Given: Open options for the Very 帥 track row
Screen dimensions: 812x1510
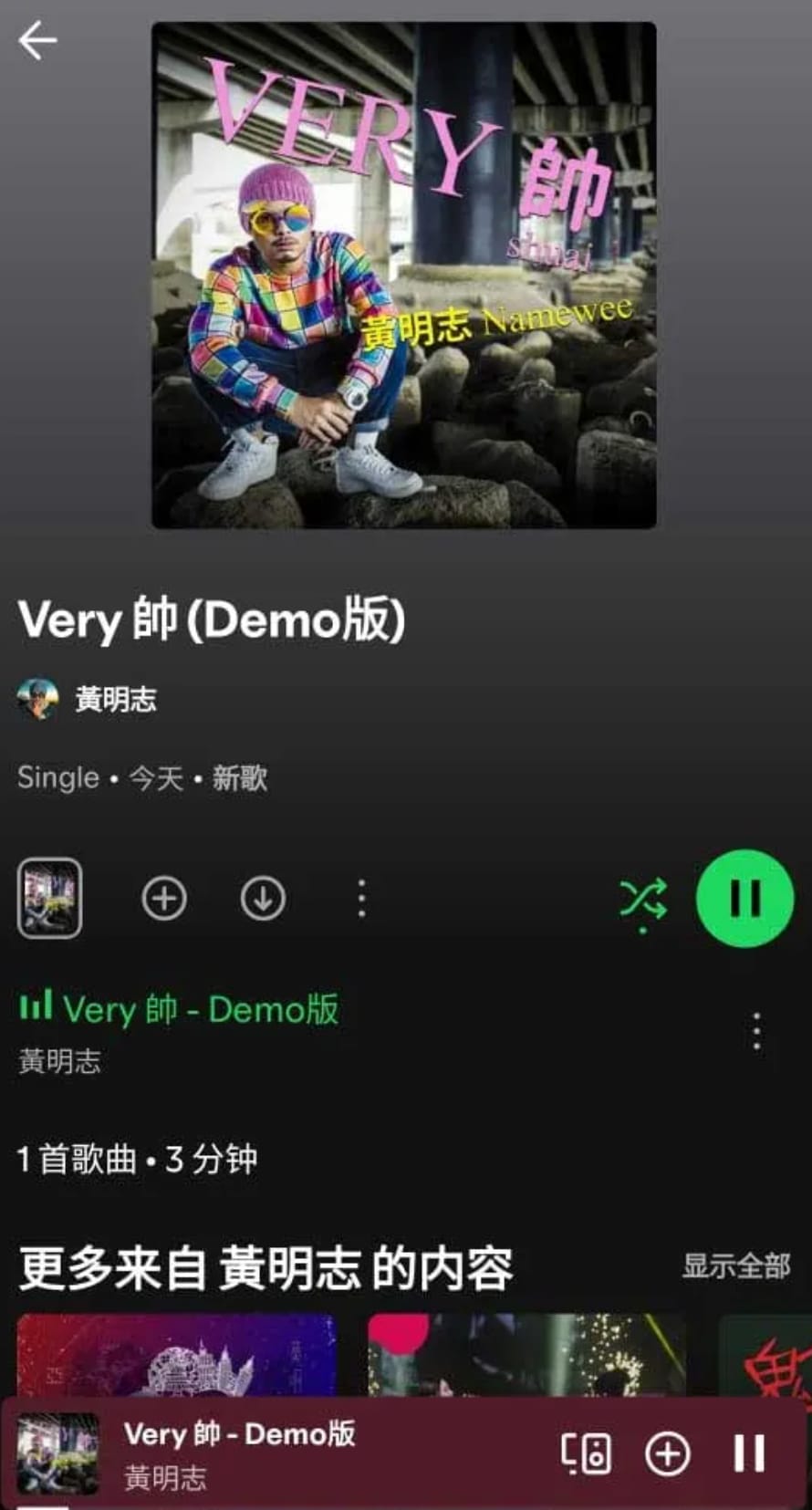Looking at the screenshot, I should coord(756,1032).
